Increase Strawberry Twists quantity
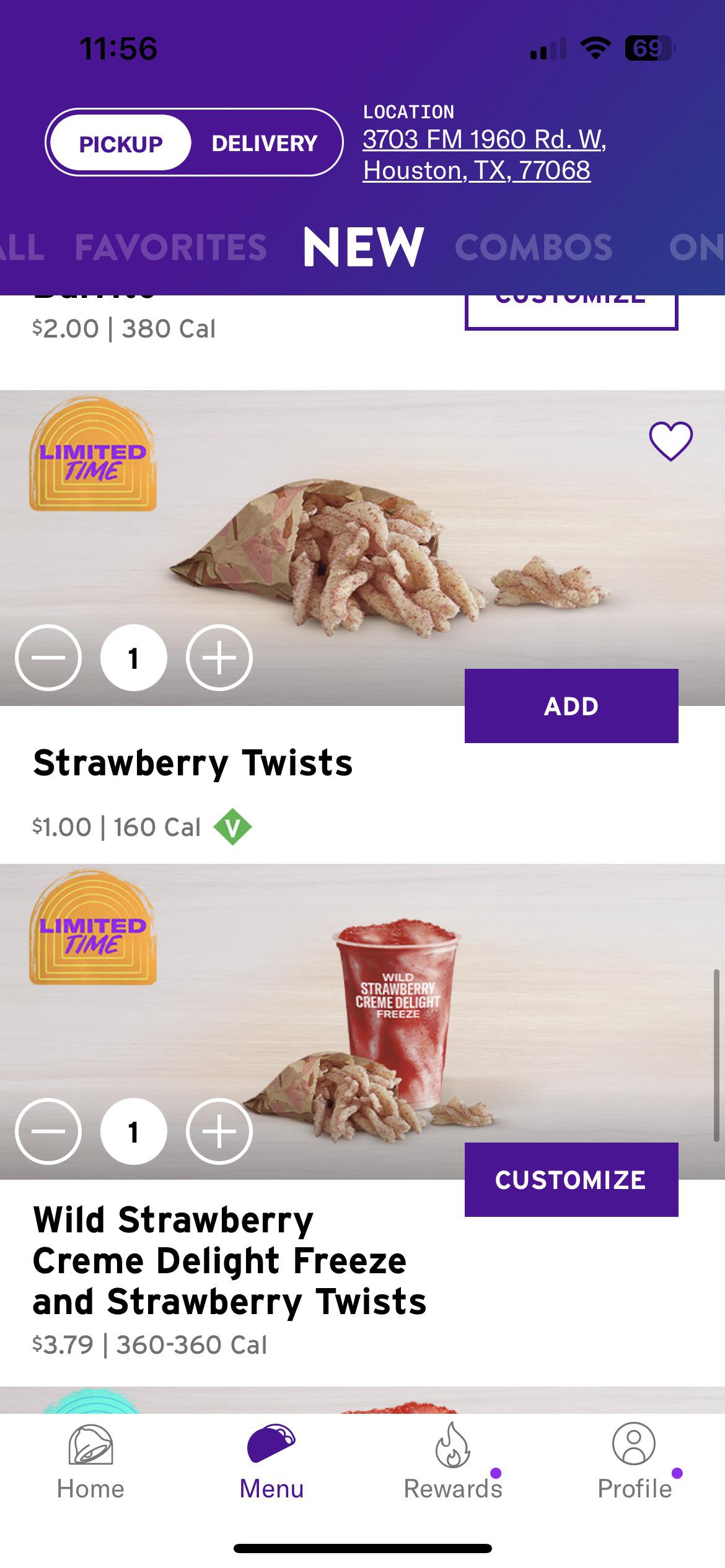725x1568 pixels. pos(219,658)
